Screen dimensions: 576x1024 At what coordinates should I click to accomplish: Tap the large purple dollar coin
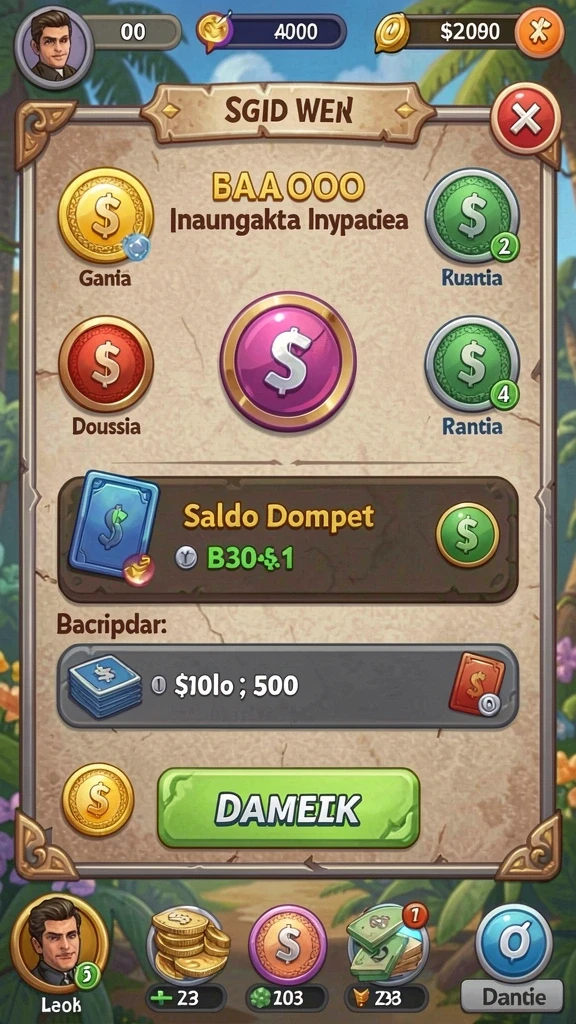click(288, 360)
